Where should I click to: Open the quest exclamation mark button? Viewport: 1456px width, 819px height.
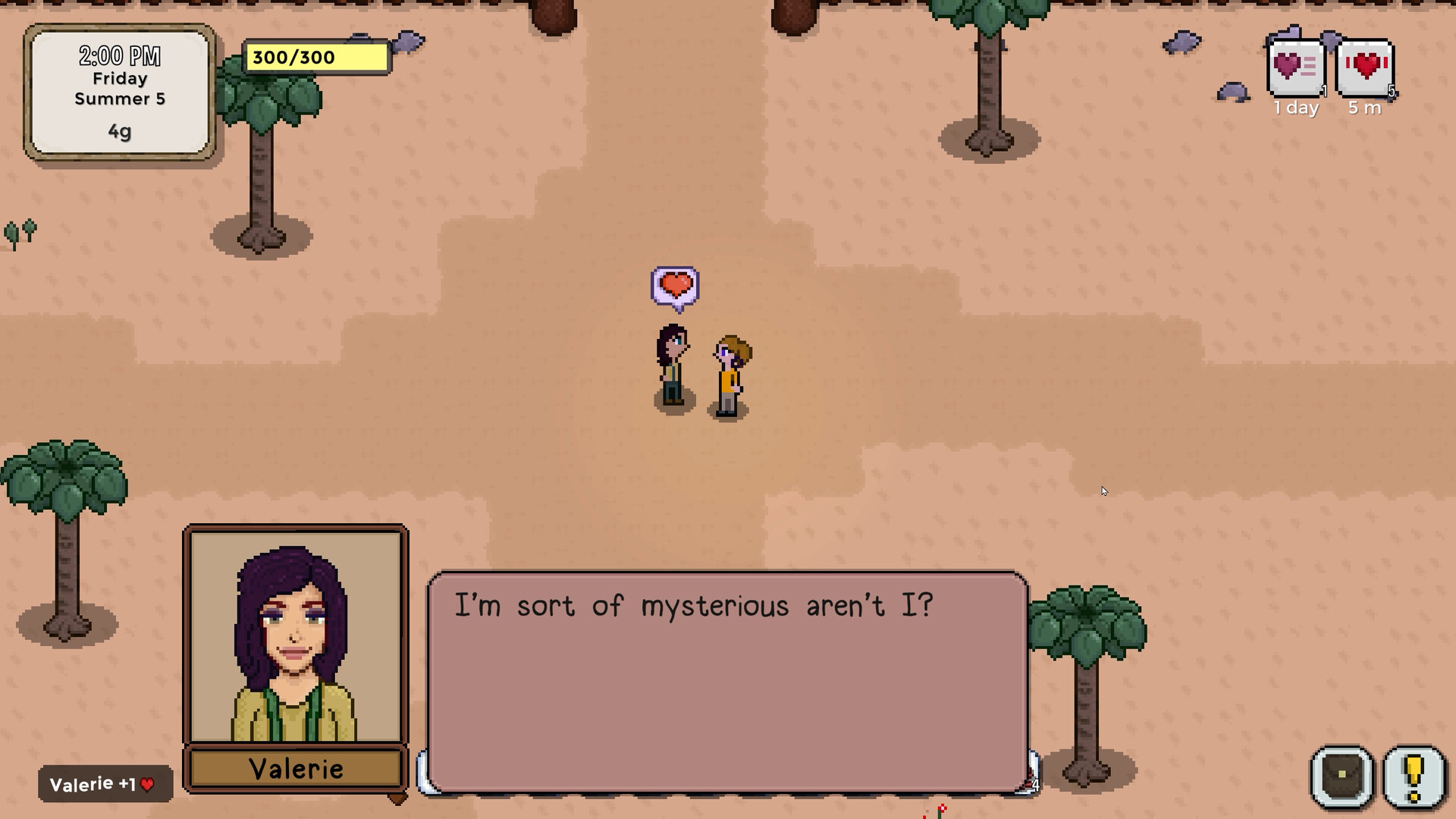pyautogui.click(x=1413, y=776)
